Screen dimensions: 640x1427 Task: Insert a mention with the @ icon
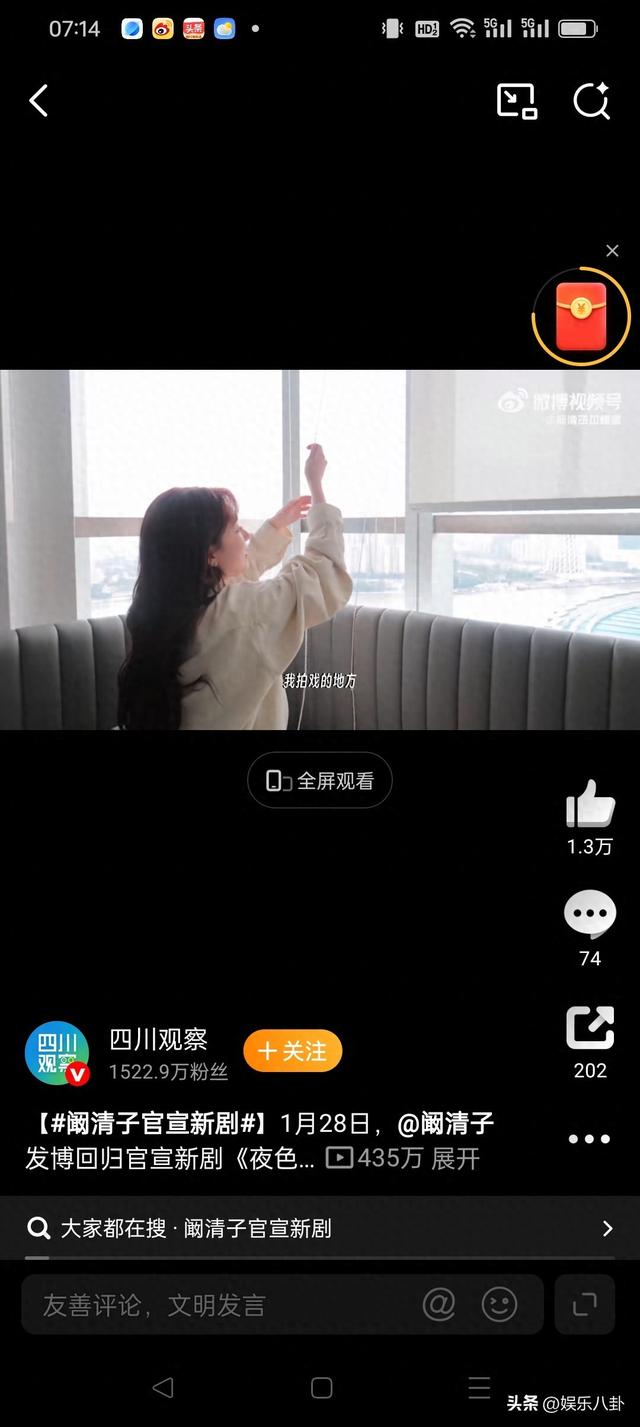(438, 1304)
